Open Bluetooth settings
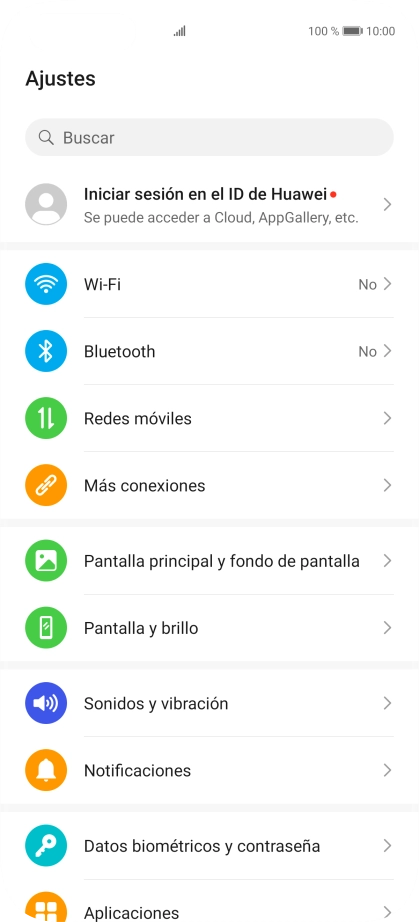 pyautogui.click(x=209, y=352)
